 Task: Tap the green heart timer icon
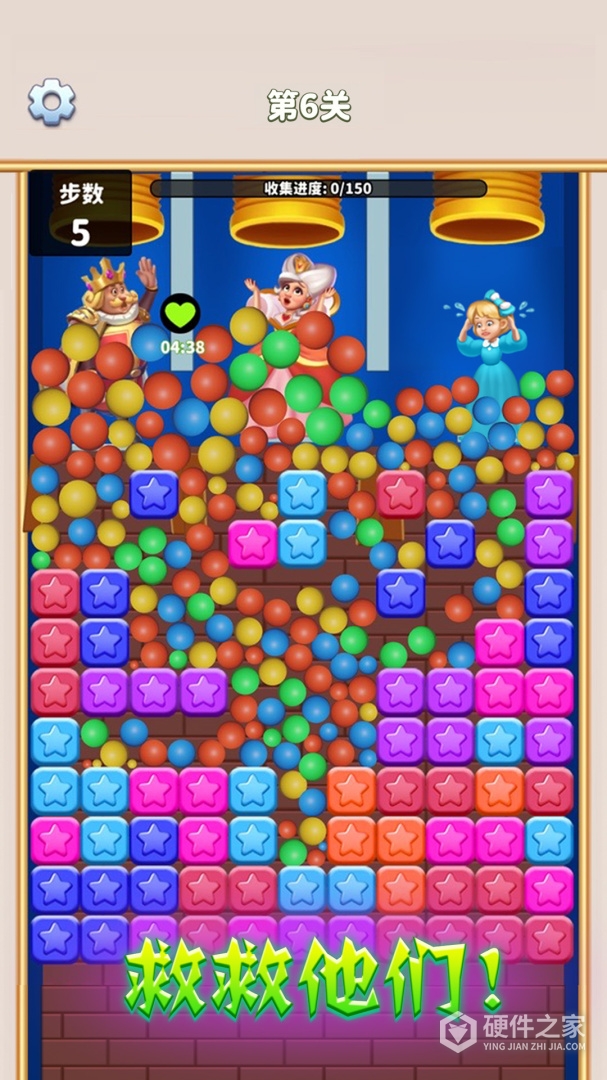pos(180,313)
